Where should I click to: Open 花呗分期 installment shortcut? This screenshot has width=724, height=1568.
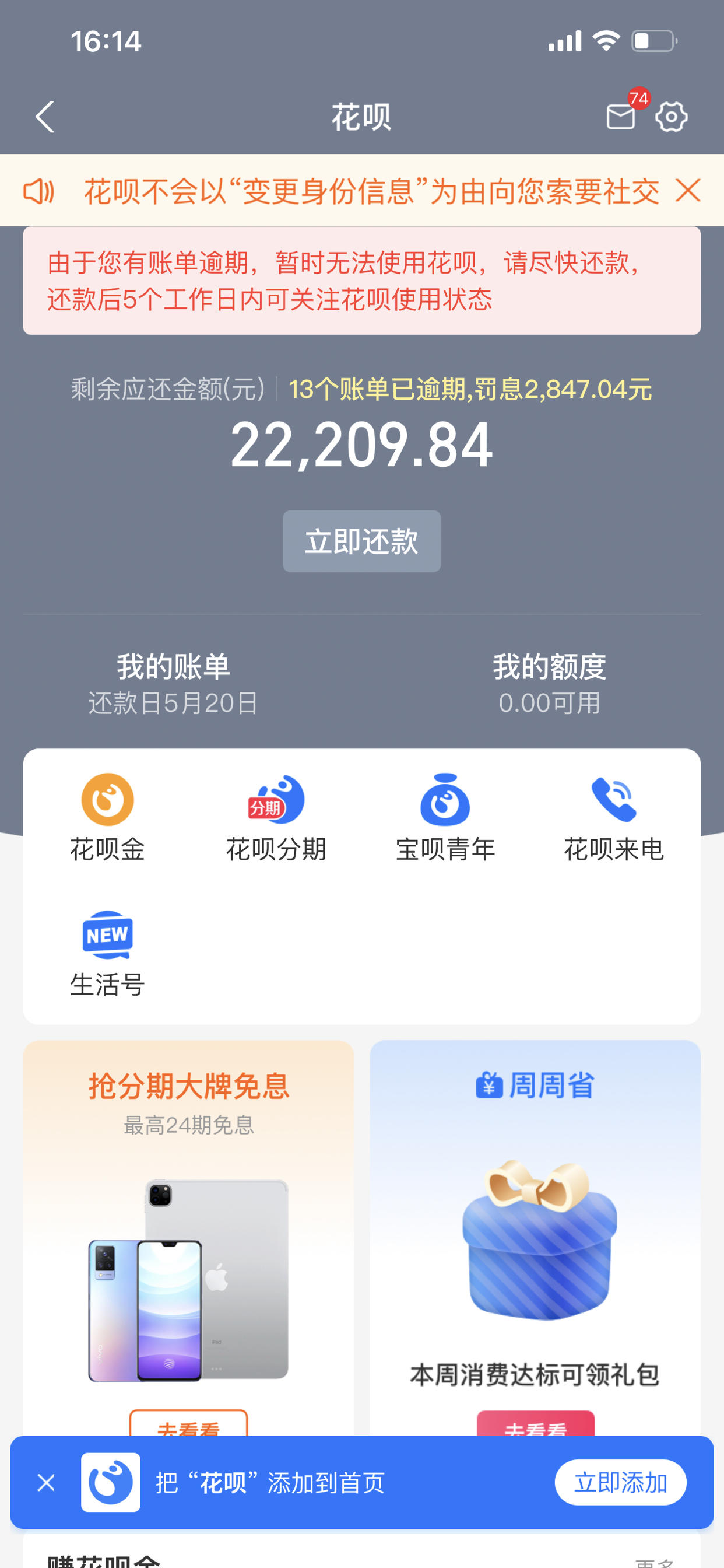(x=276, y=817)
